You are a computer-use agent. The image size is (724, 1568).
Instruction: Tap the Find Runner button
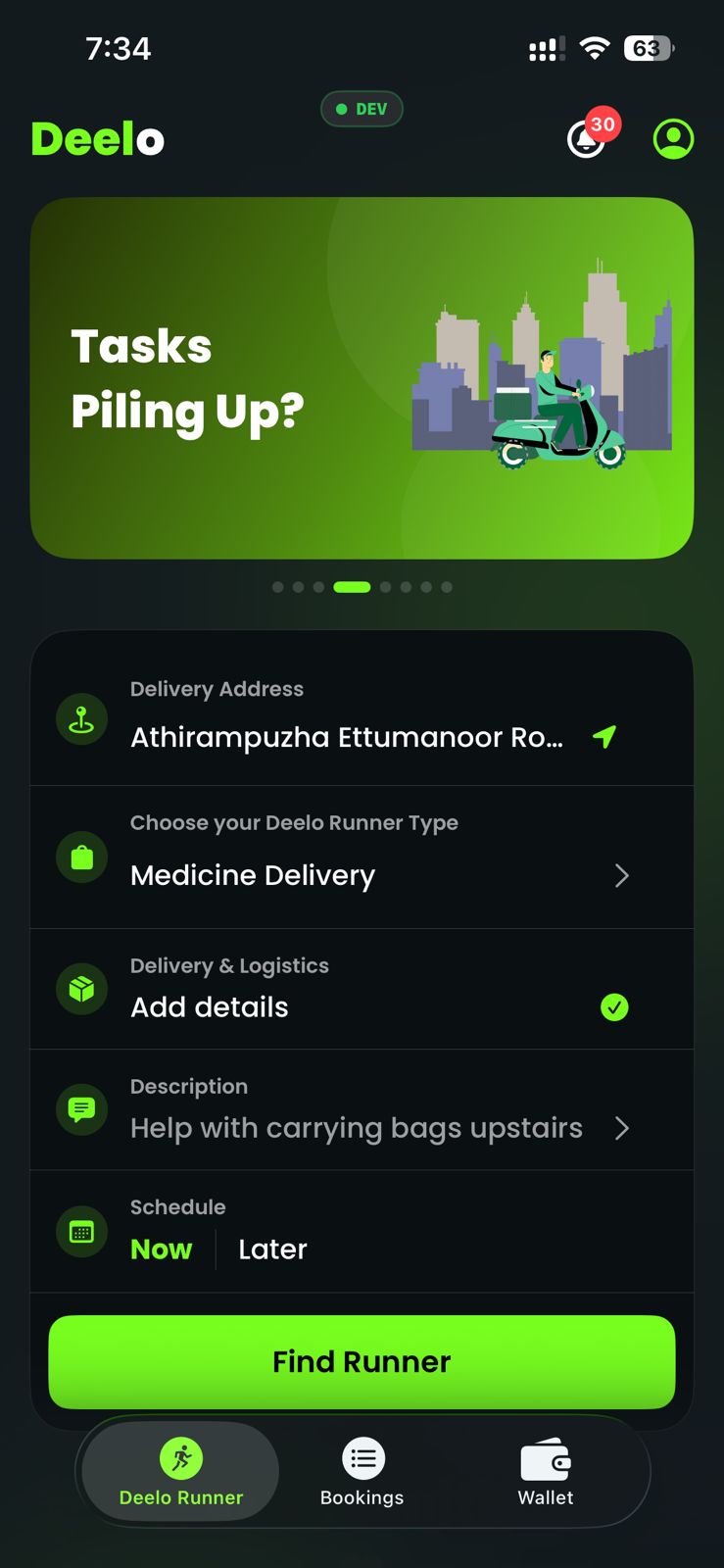point(362,1361)
